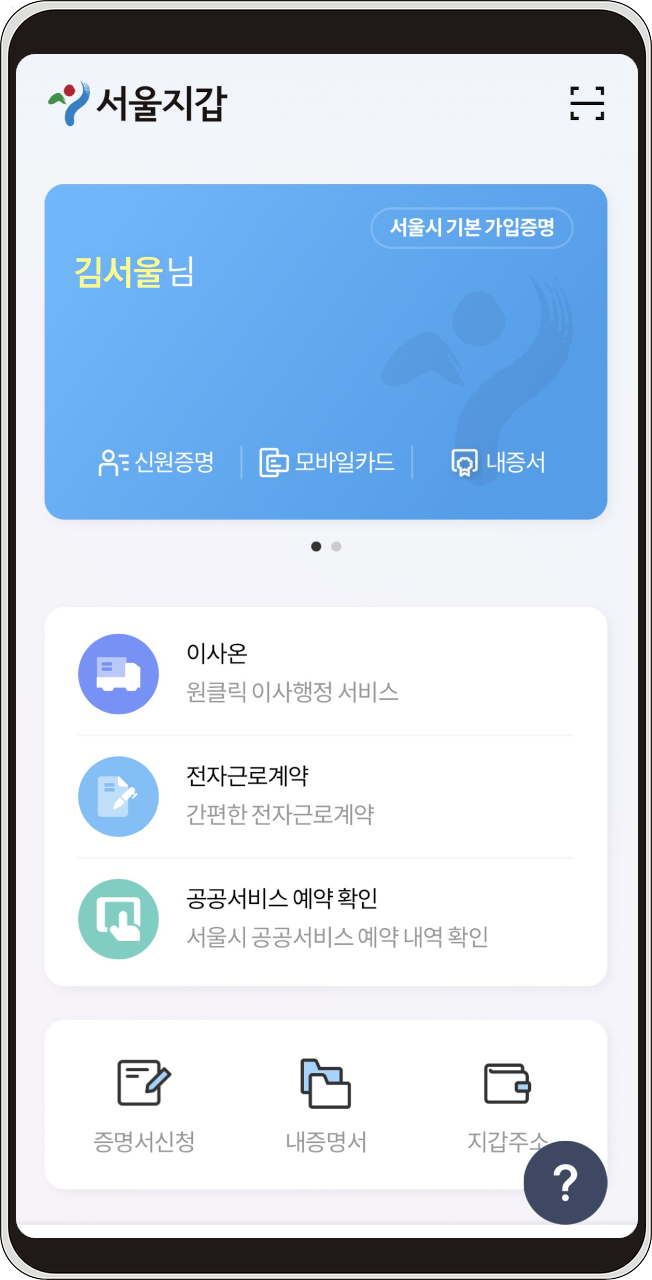Open 내증서 on the card

[x=498, y=462]
